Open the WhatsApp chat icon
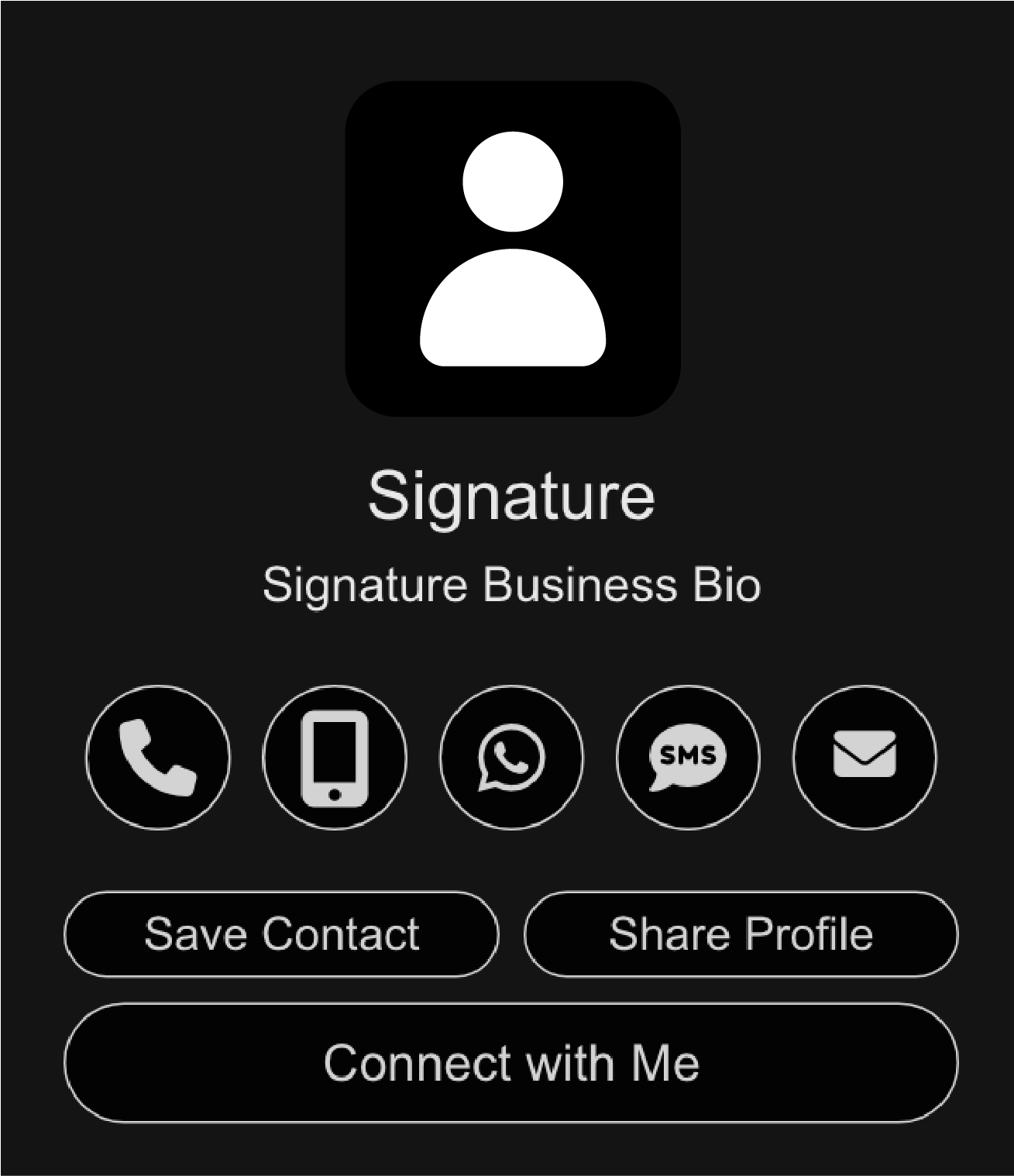1014x1176 pixels. (x=511, y=757)
